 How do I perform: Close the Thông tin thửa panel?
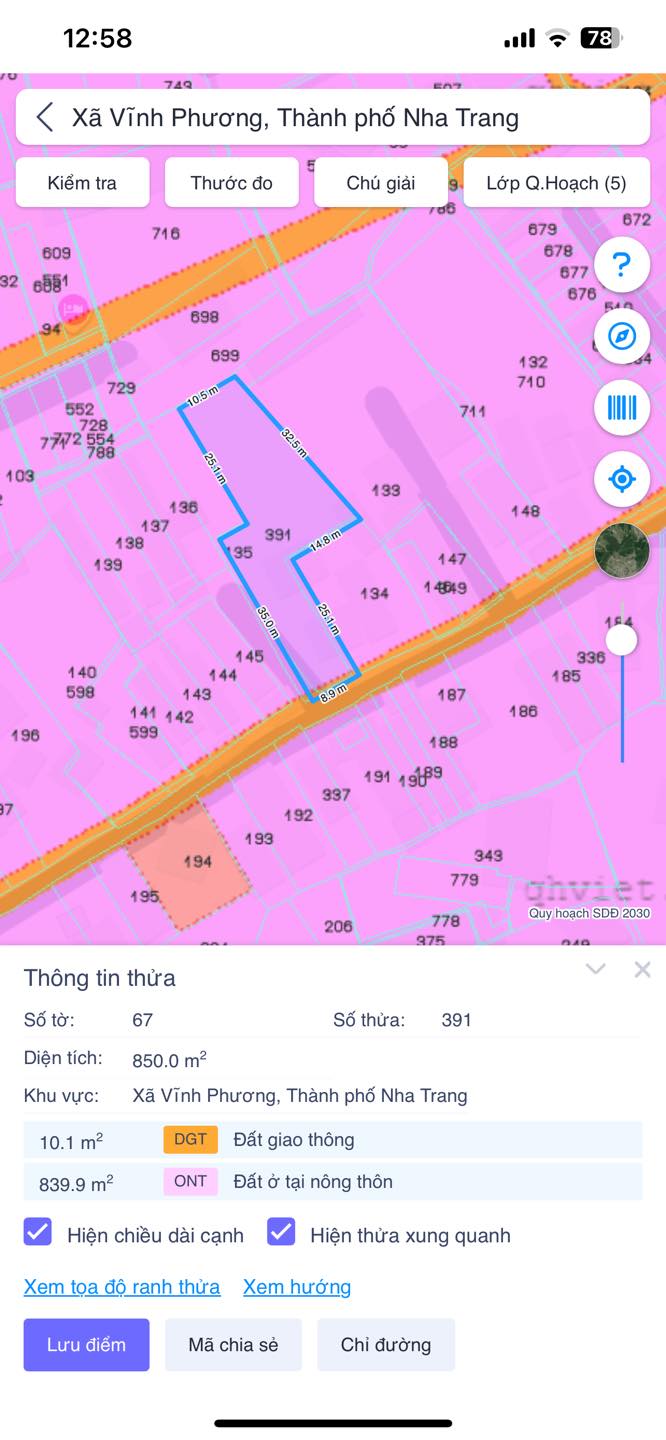(642, 969)
